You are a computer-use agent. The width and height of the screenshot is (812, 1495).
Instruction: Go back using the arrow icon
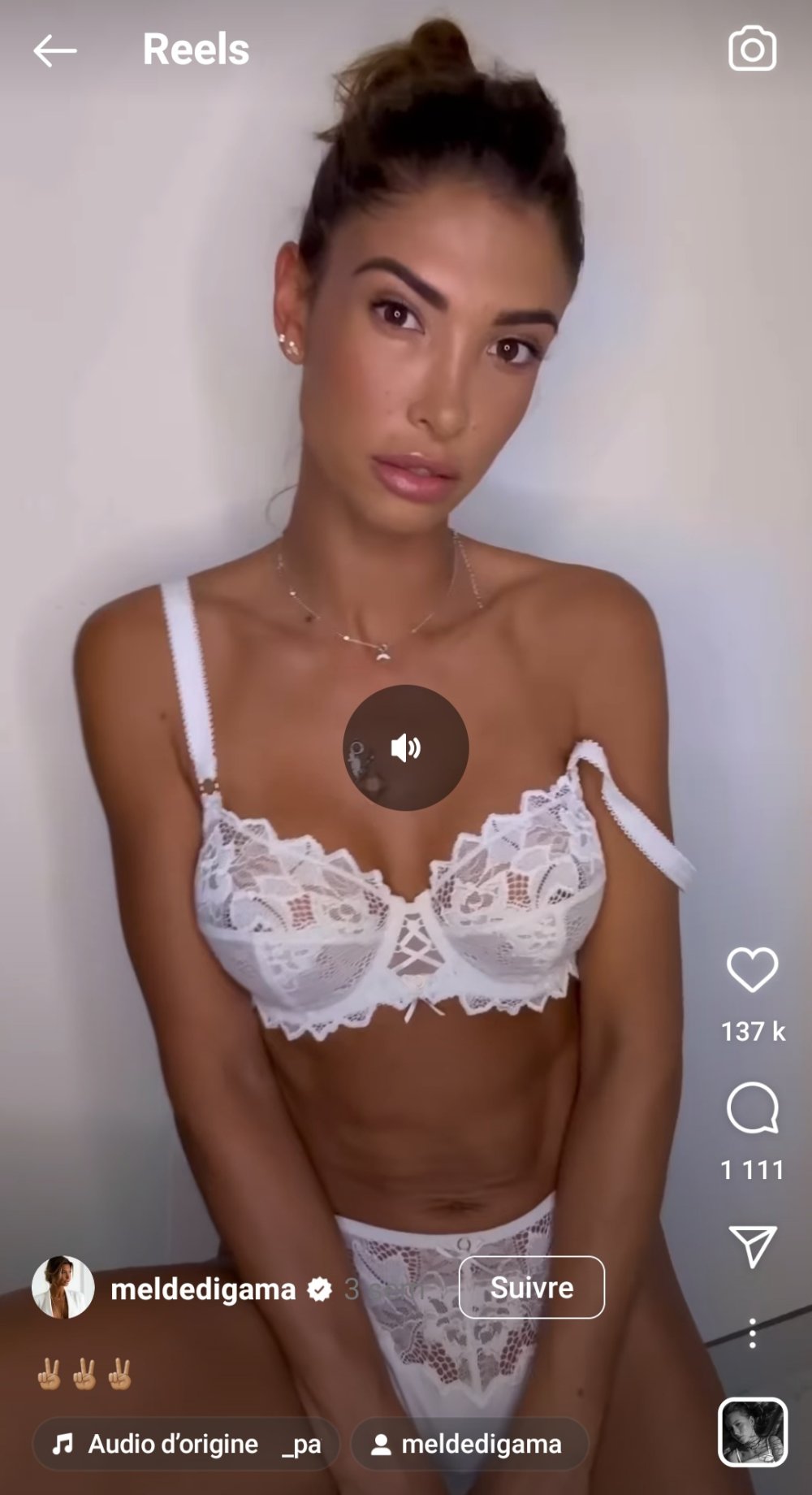pyautogui.click(x=55, y=51)
